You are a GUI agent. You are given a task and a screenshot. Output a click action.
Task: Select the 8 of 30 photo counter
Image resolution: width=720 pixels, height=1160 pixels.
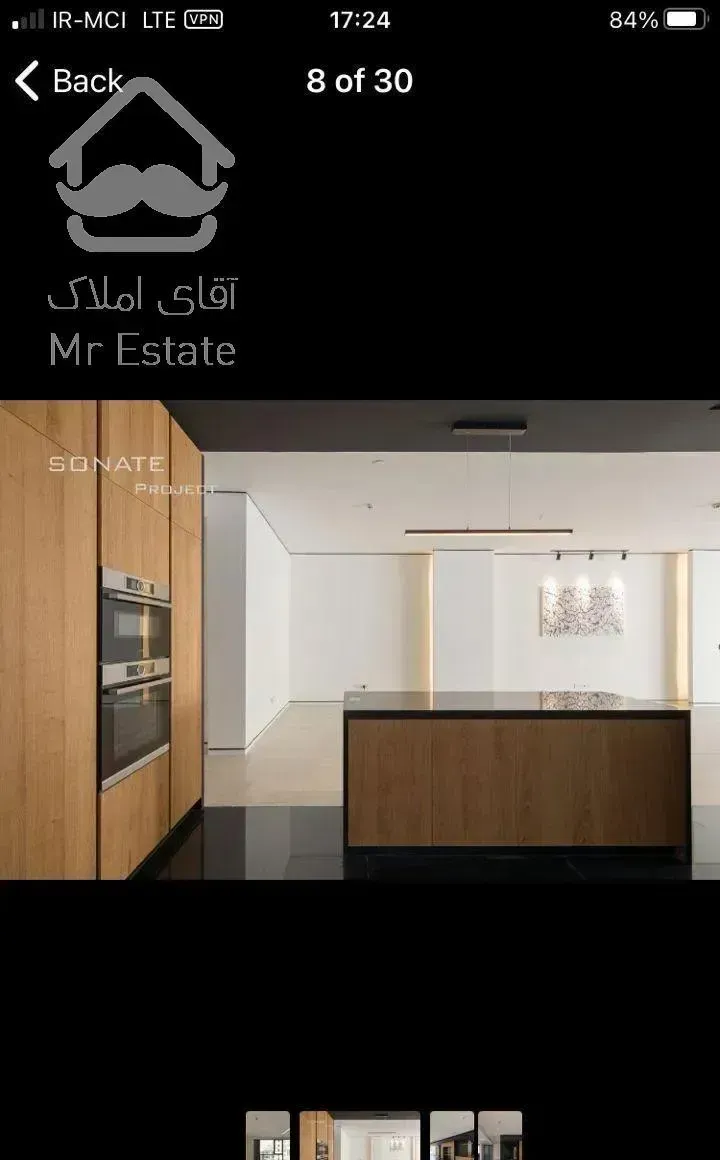(x=358, y=81)
